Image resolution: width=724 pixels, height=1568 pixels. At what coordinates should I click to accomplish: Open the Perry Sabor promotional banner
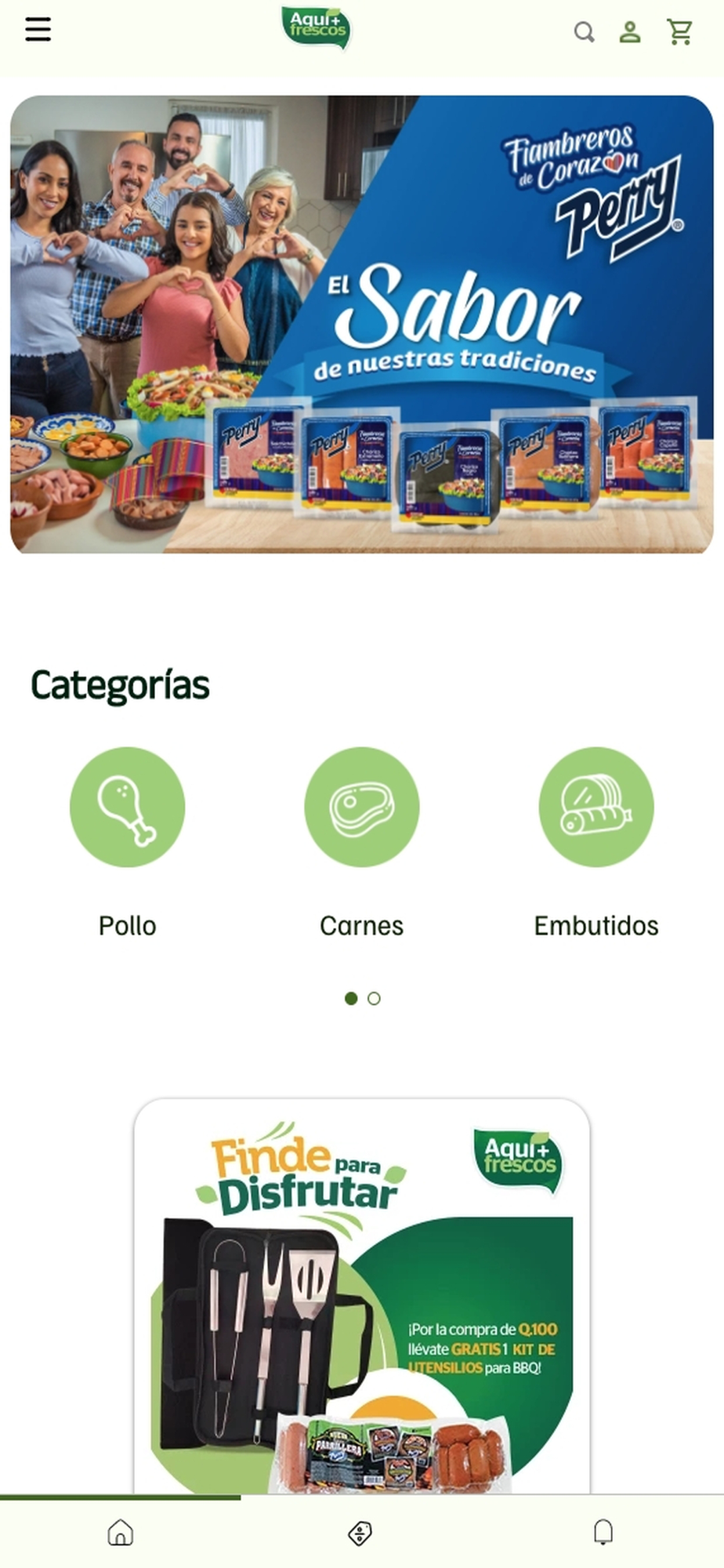pos(362,325)
